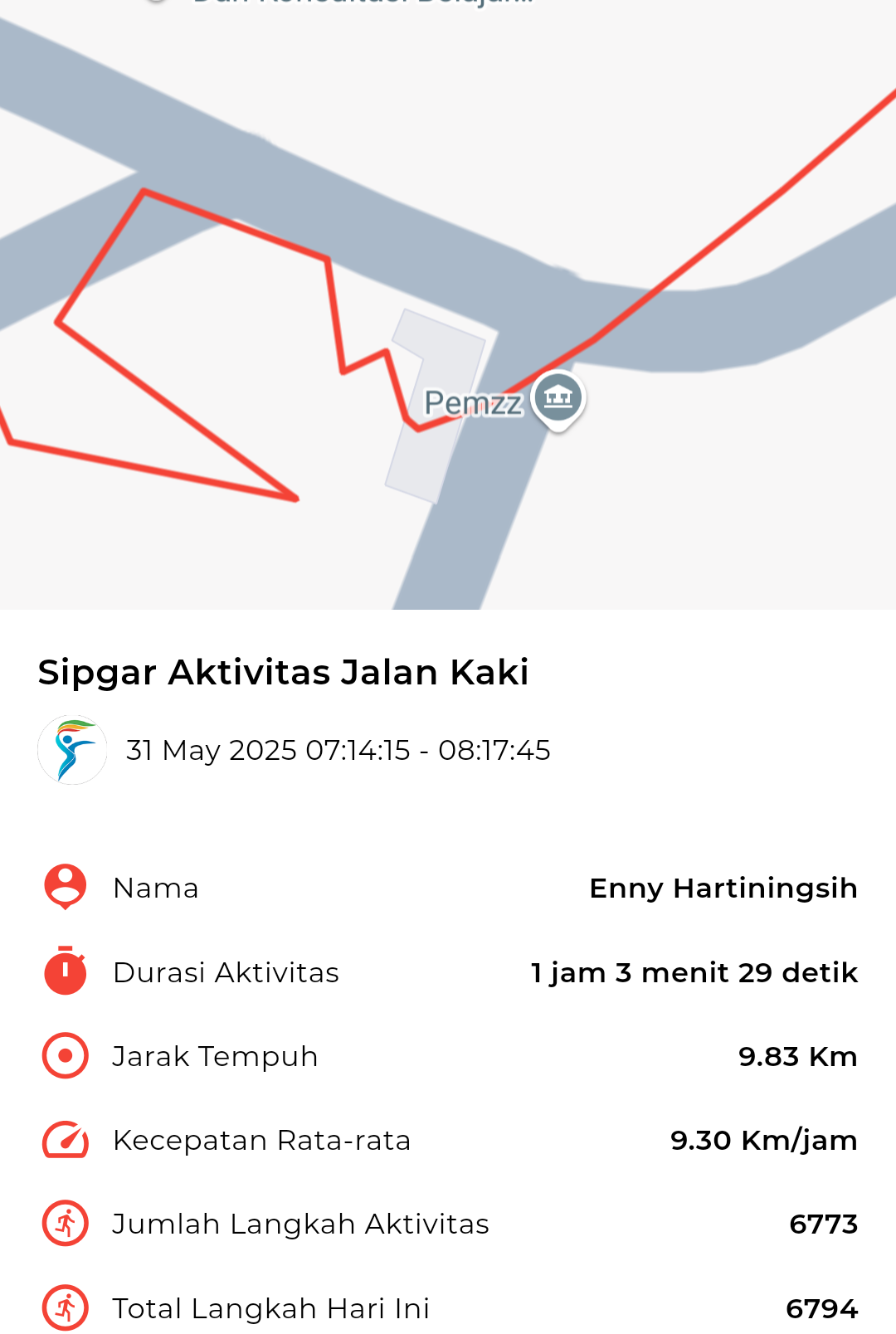
Task: Select the title Sipgar Aktivitas Jalan Kaki
Action: tap(284, 674)
